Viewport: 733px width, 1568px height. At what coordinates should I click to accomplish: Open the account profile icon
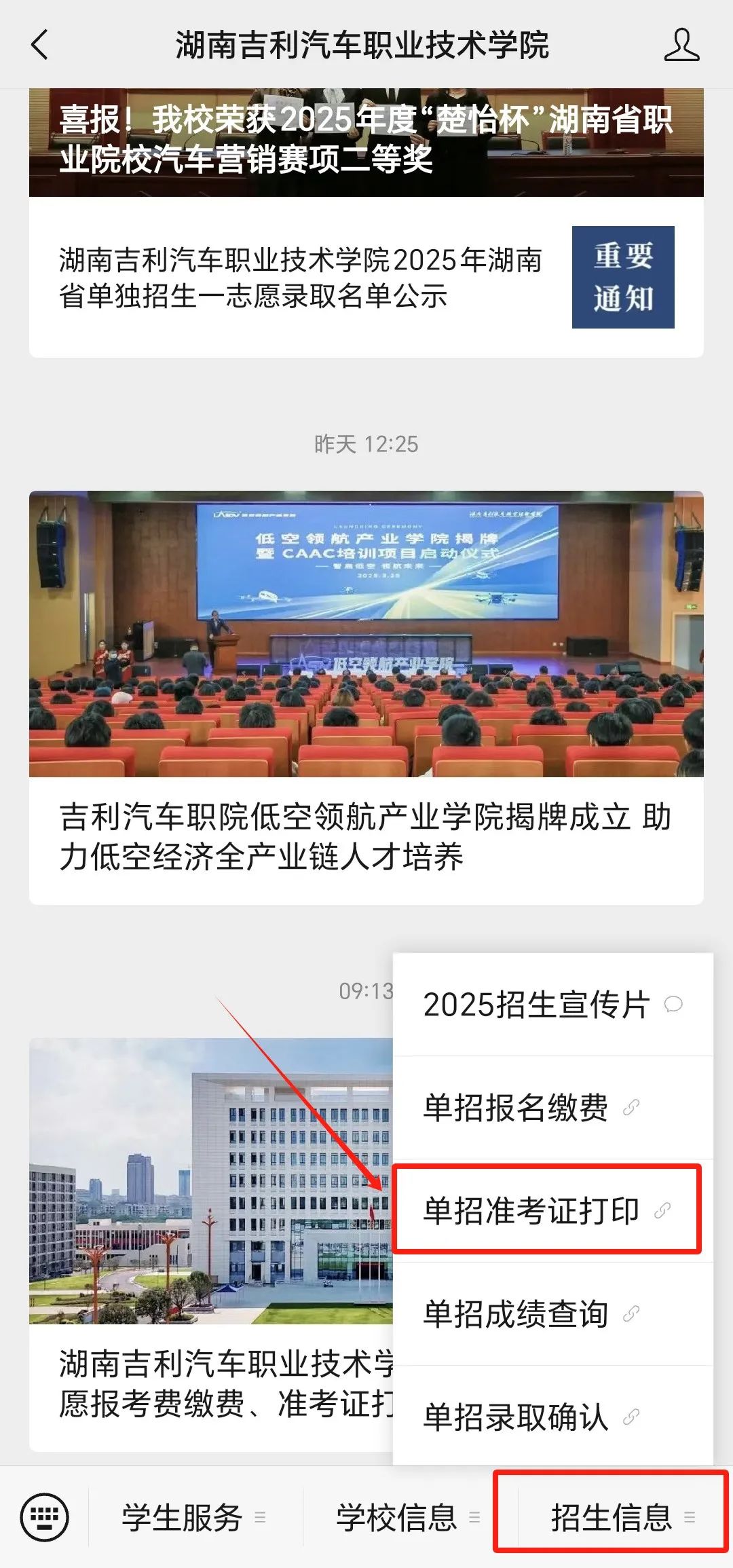(681, 45)
